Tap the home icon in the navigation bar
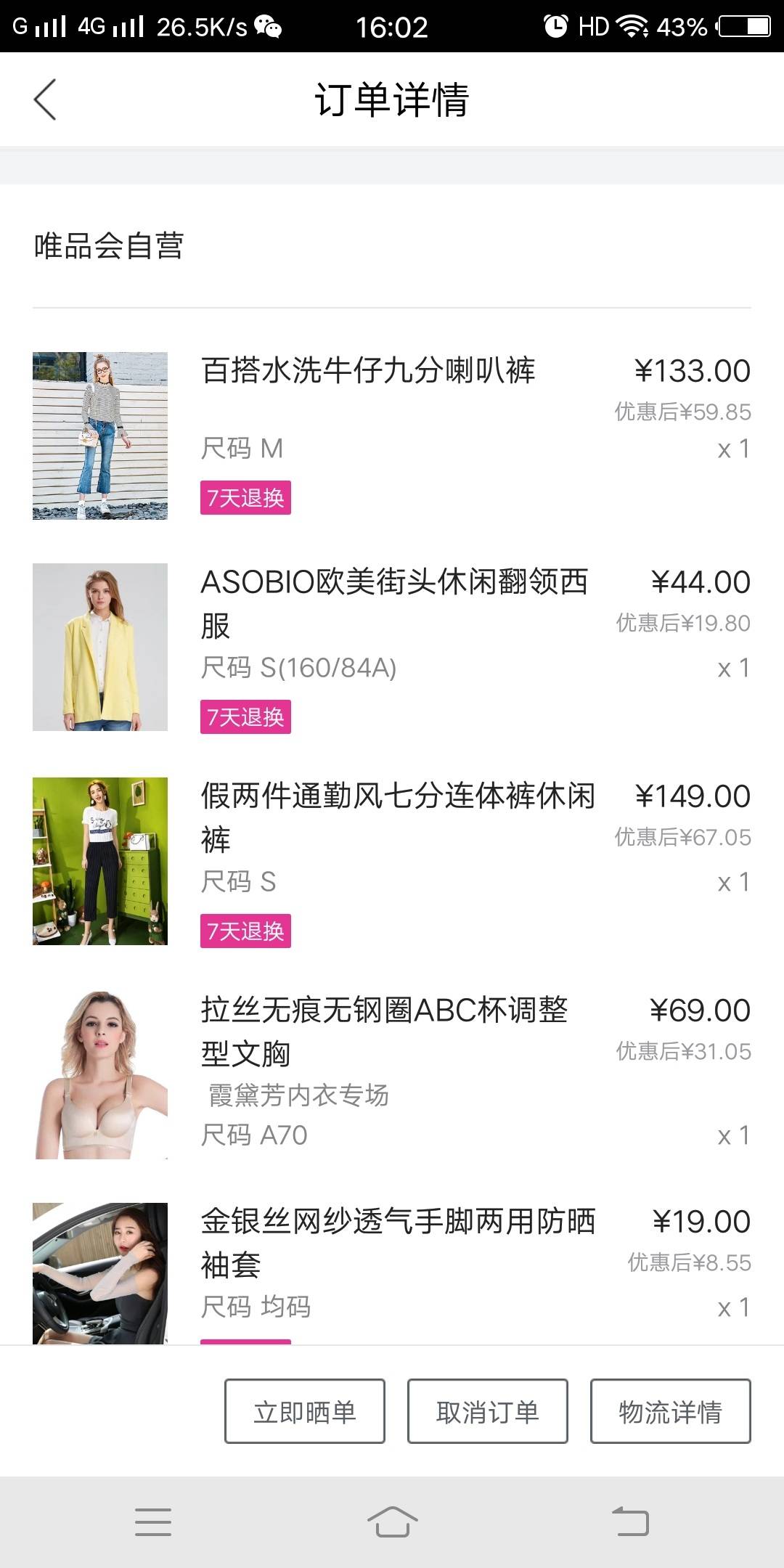This screenshot has height=1568, width=784. click(x=392, y=1521)
